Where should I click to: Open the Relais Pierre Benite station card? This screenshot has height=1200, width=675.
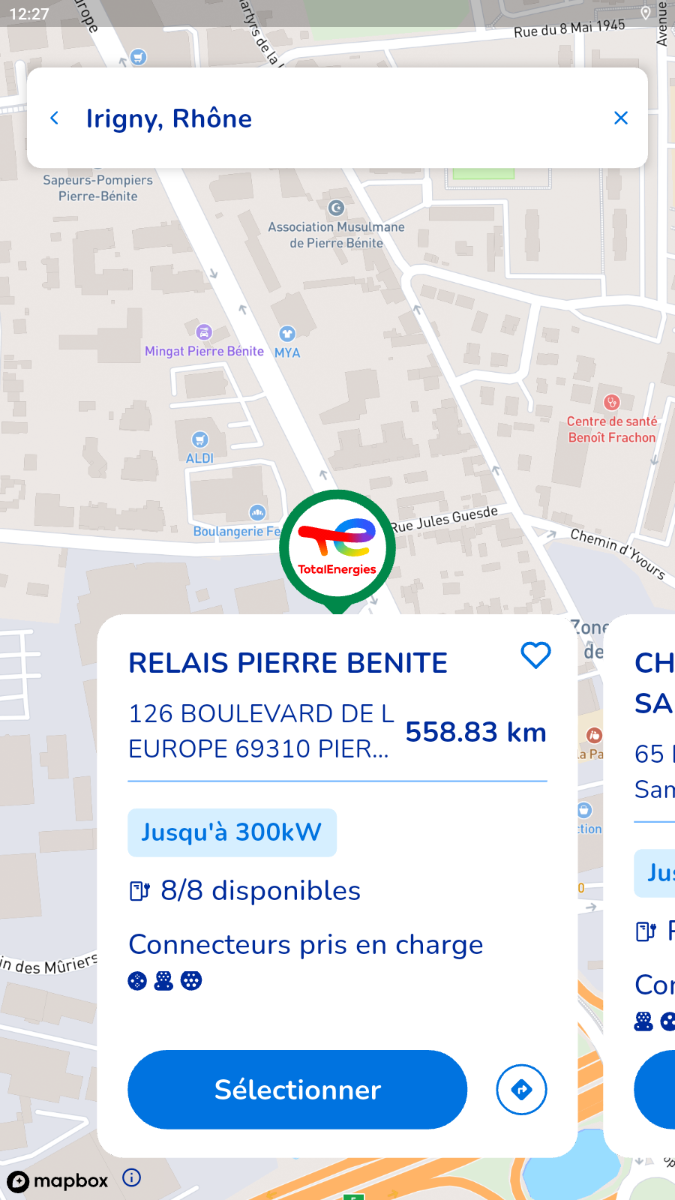coord(337,886)
